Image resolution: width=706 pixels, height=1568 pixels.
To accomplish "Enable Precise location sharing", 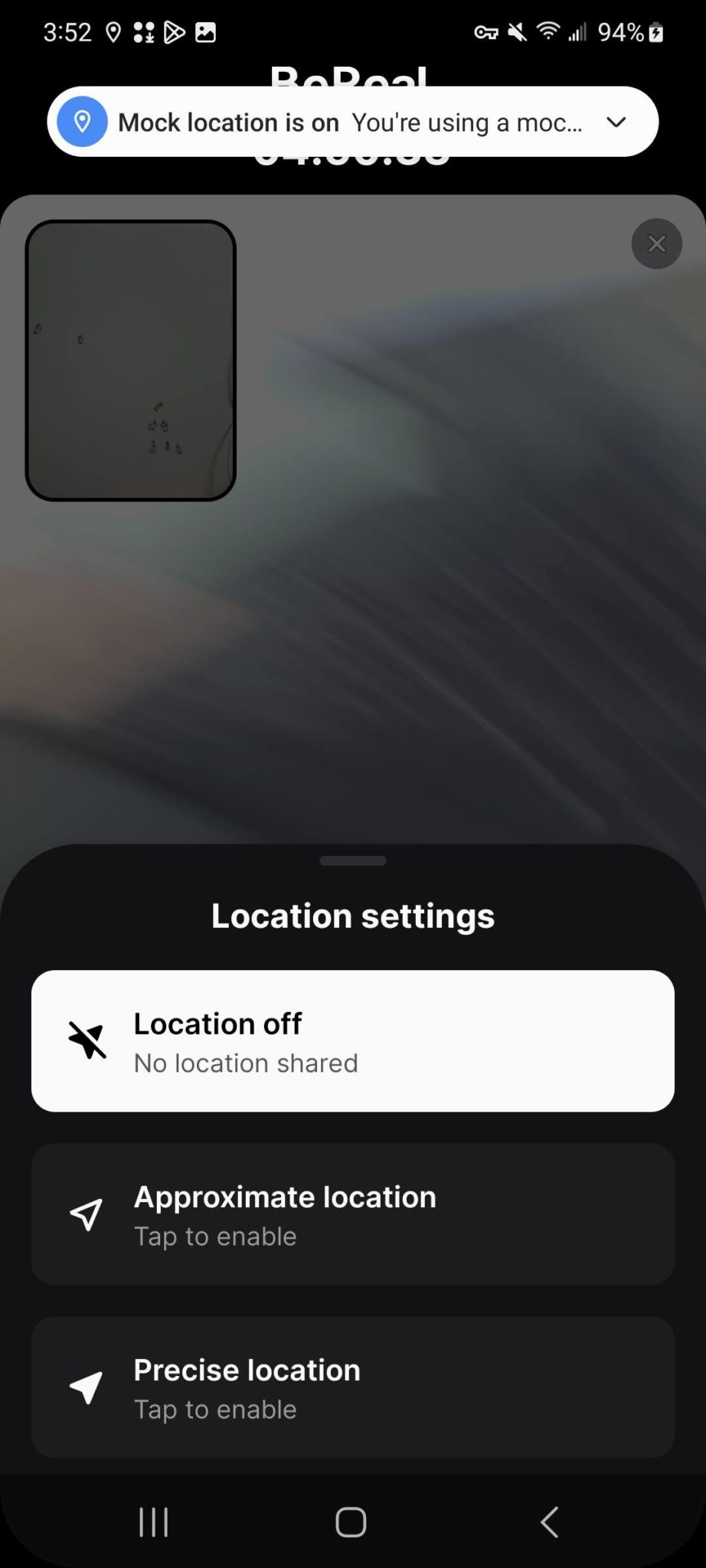I will (x=352, y=1387).
